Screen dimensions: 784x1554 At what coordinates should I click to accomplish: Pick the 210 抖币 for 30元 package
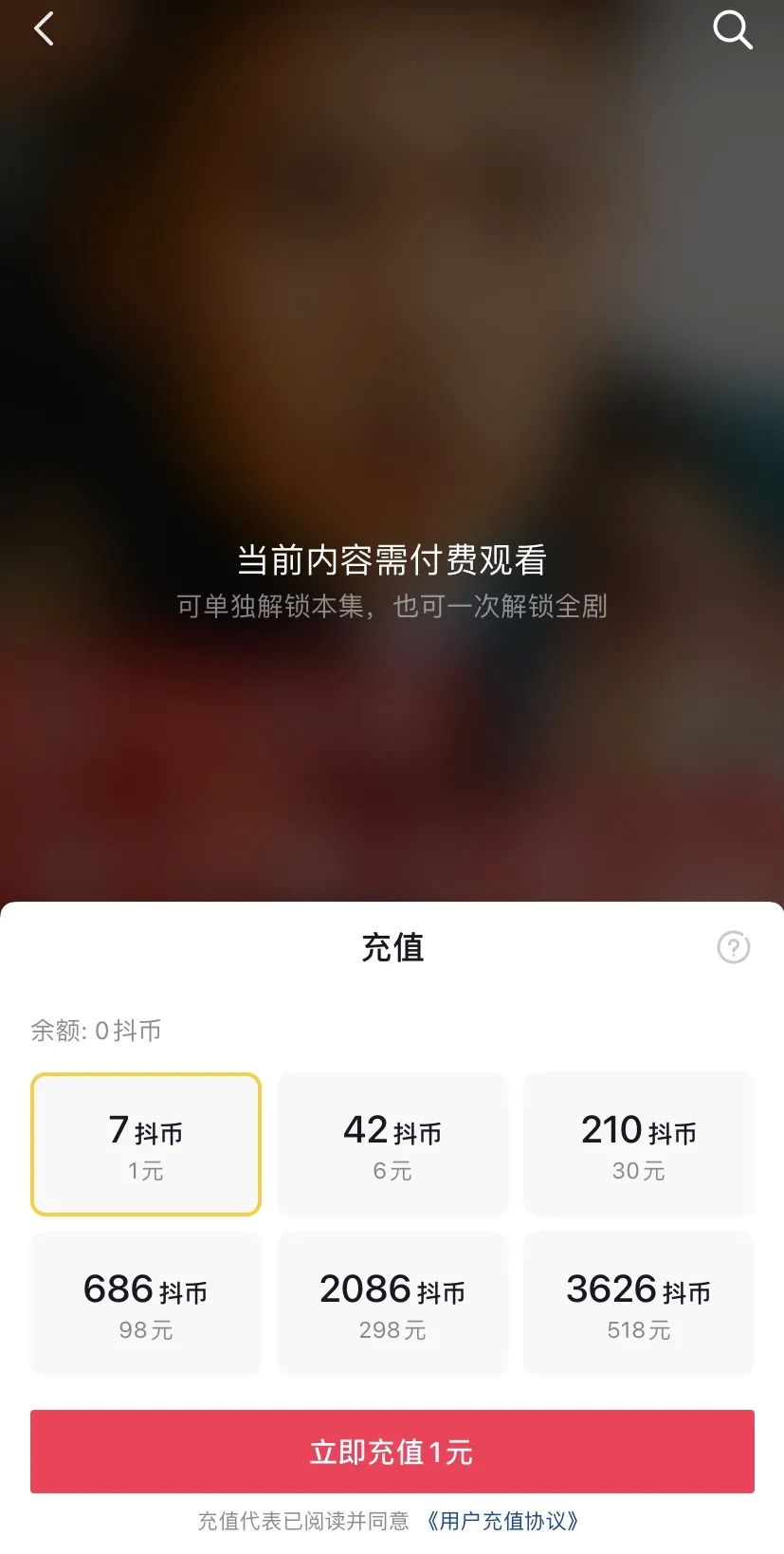click(x=639, y=1144)
